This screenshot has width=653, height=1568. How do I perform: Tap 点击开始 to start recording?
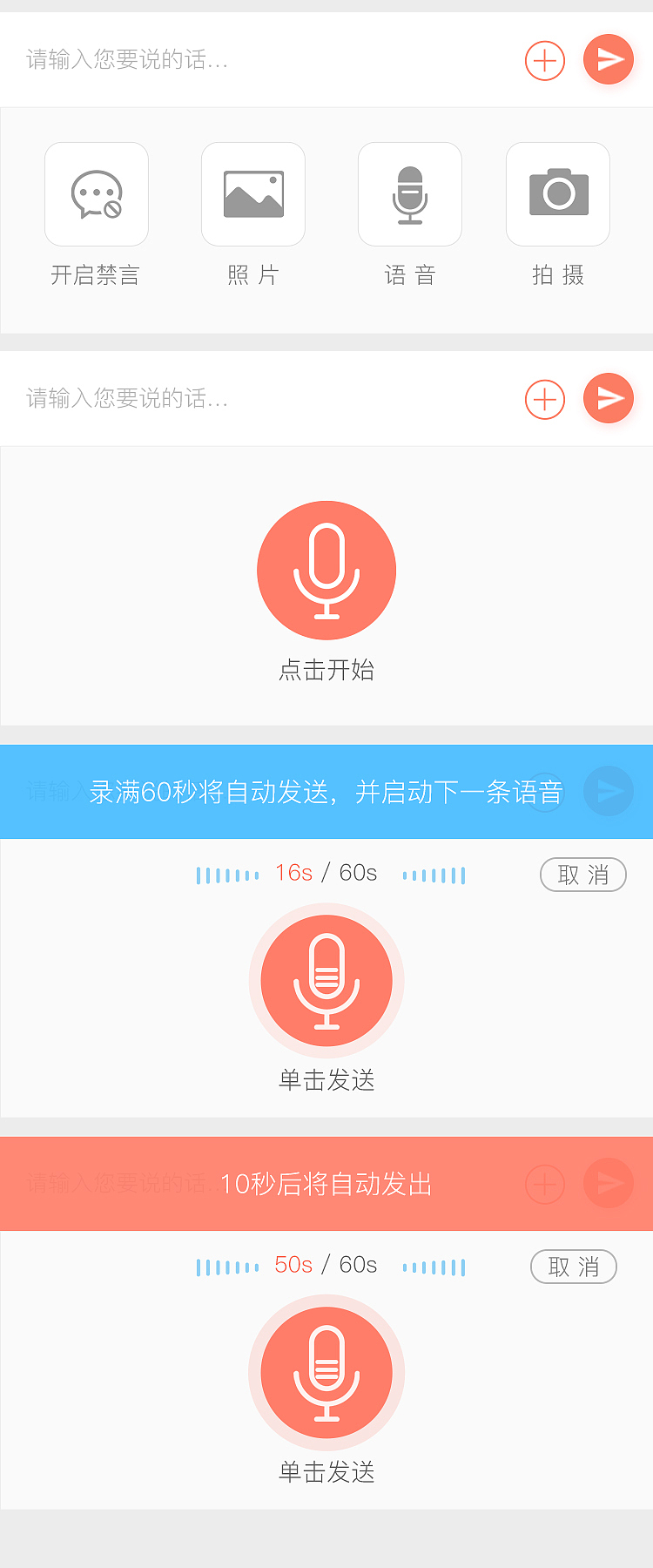click(x=326, y=671)
